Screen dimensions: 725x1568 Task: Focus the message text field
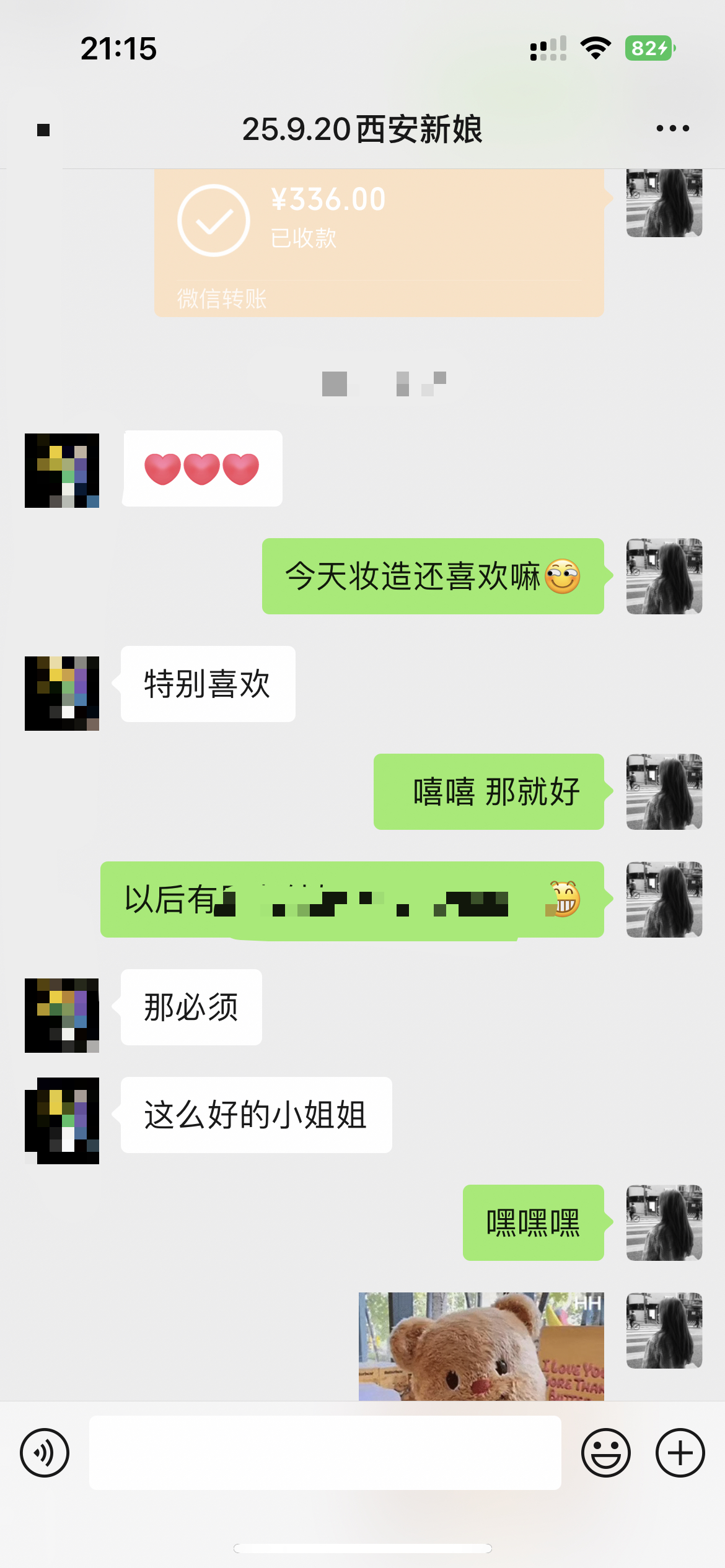pyautogui.click(x=325, y=1452)
